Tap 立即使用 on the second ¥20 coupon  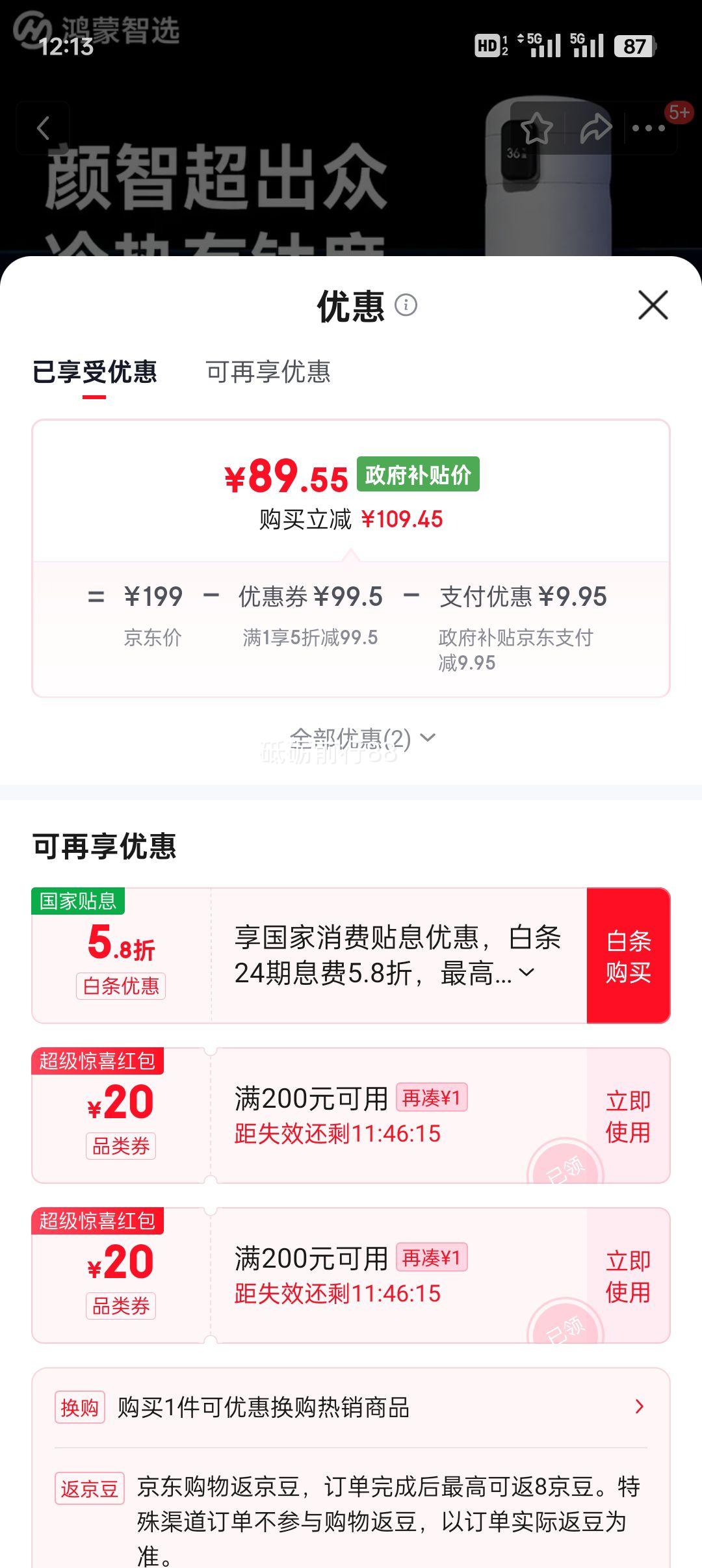coord(626,1276)
